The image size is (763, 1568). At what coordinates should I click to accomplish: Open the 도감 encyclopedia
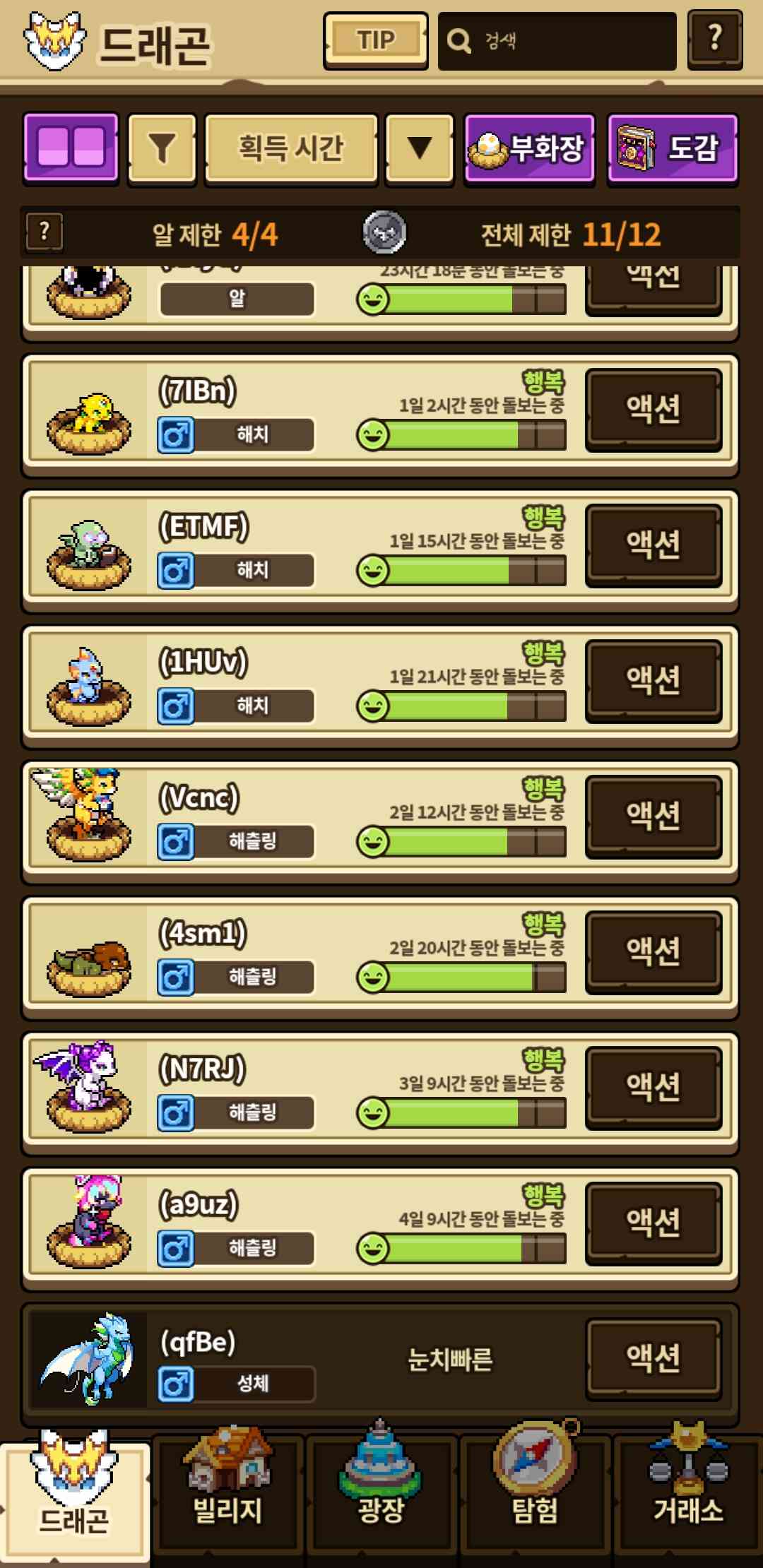[x=672, y=148]
